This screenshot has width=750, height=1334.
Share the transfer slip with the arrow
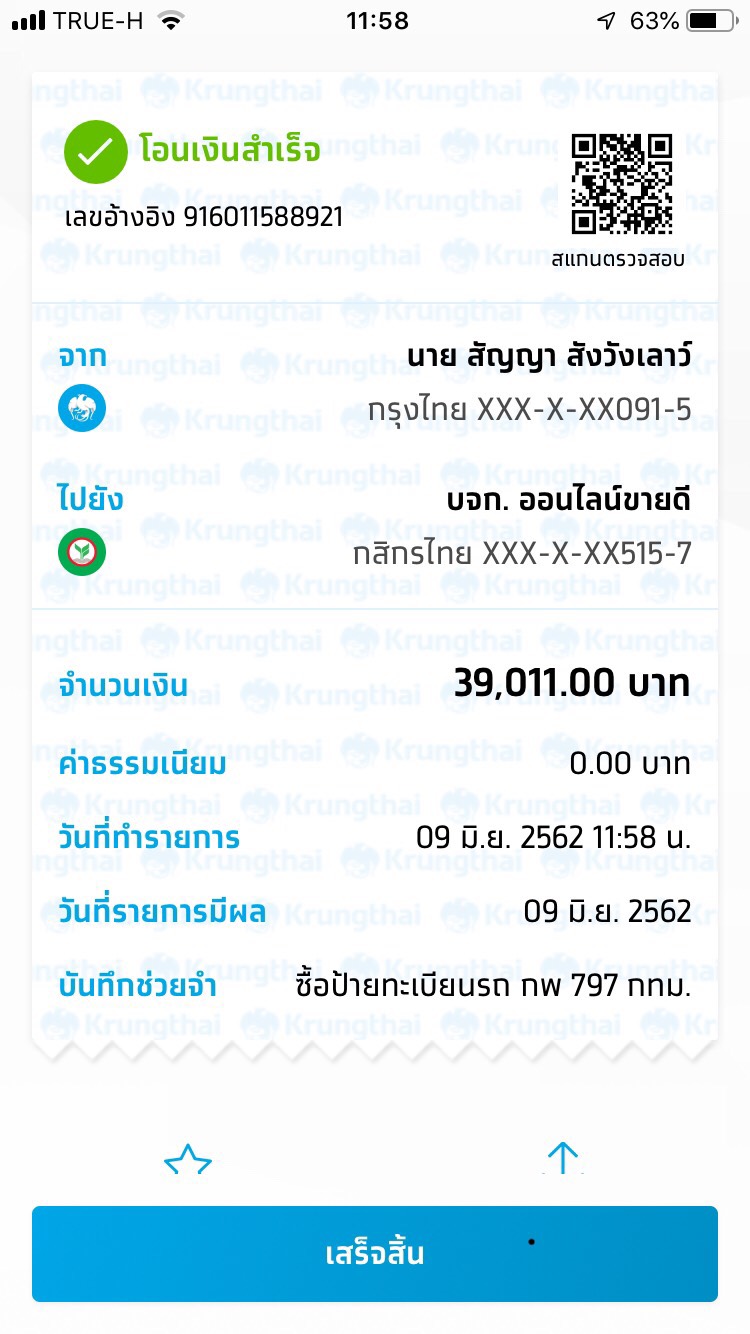click(563, 1158)
